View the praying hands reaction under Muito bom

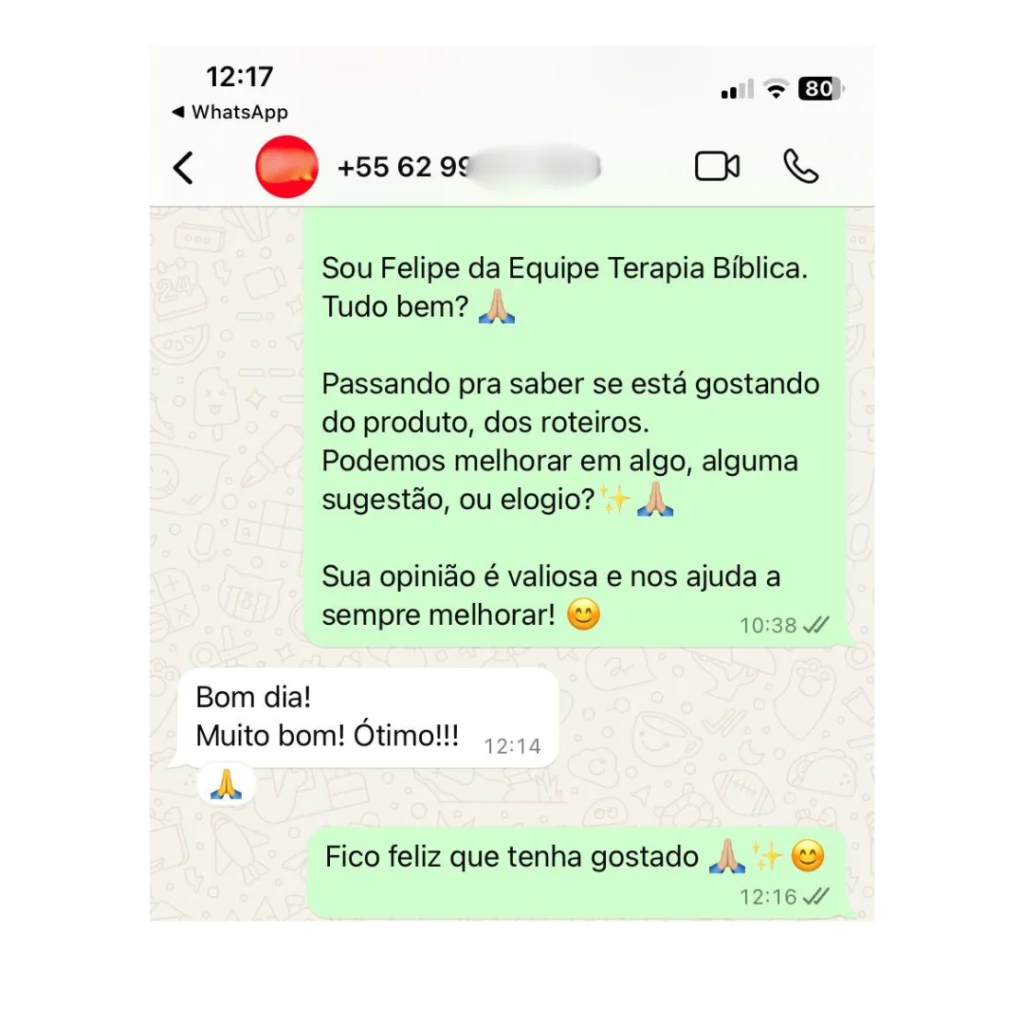pos(226,785)
